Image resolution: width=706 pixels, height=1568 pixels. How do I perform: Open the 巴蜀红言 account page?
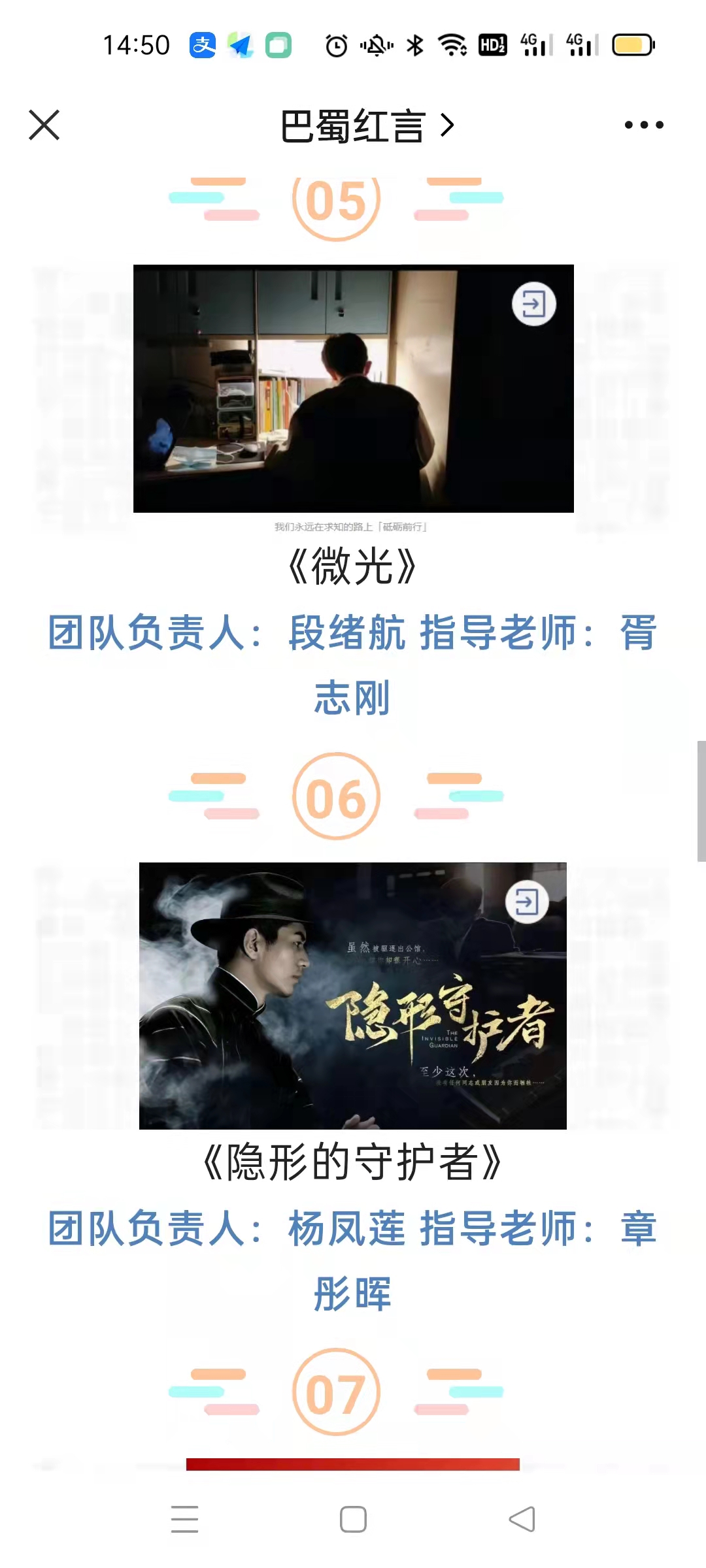366,125
